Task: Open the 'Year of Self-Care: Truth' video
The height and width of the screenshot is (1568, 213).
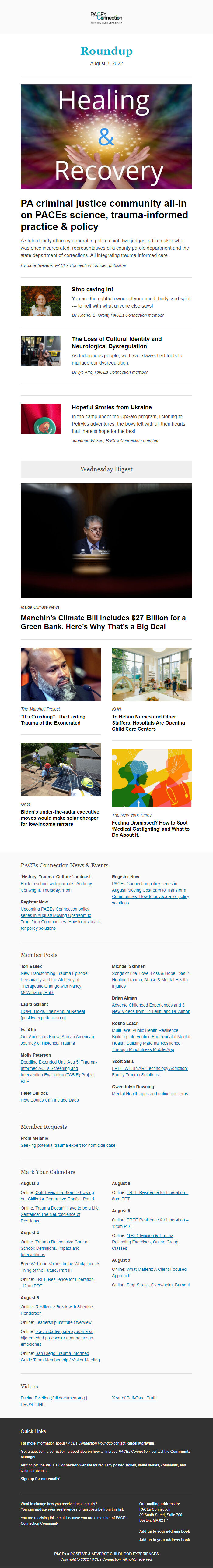Action: 134,1398
